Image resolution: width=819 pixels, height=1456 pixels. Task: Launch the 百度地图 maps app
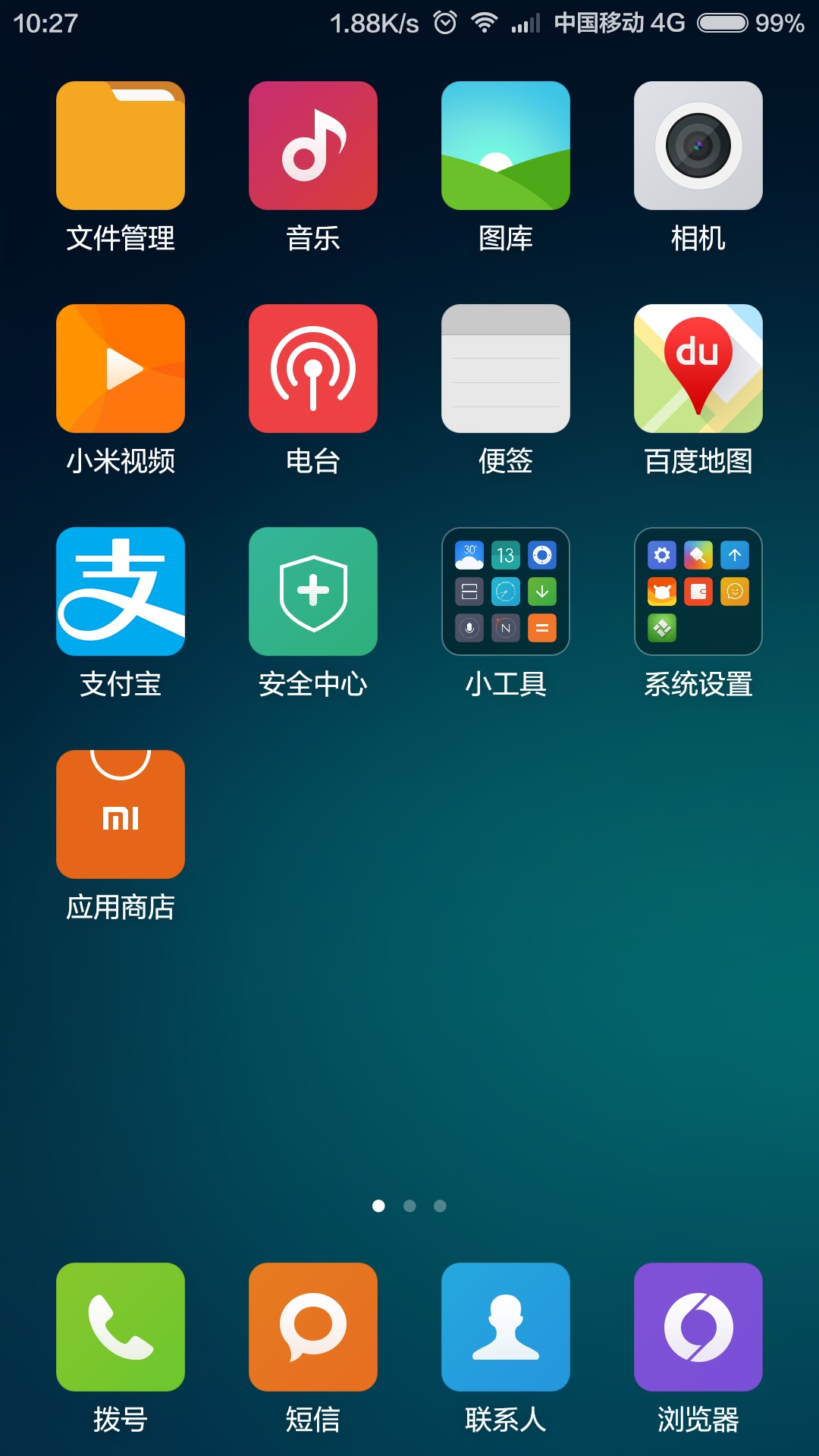pos(698,369)
